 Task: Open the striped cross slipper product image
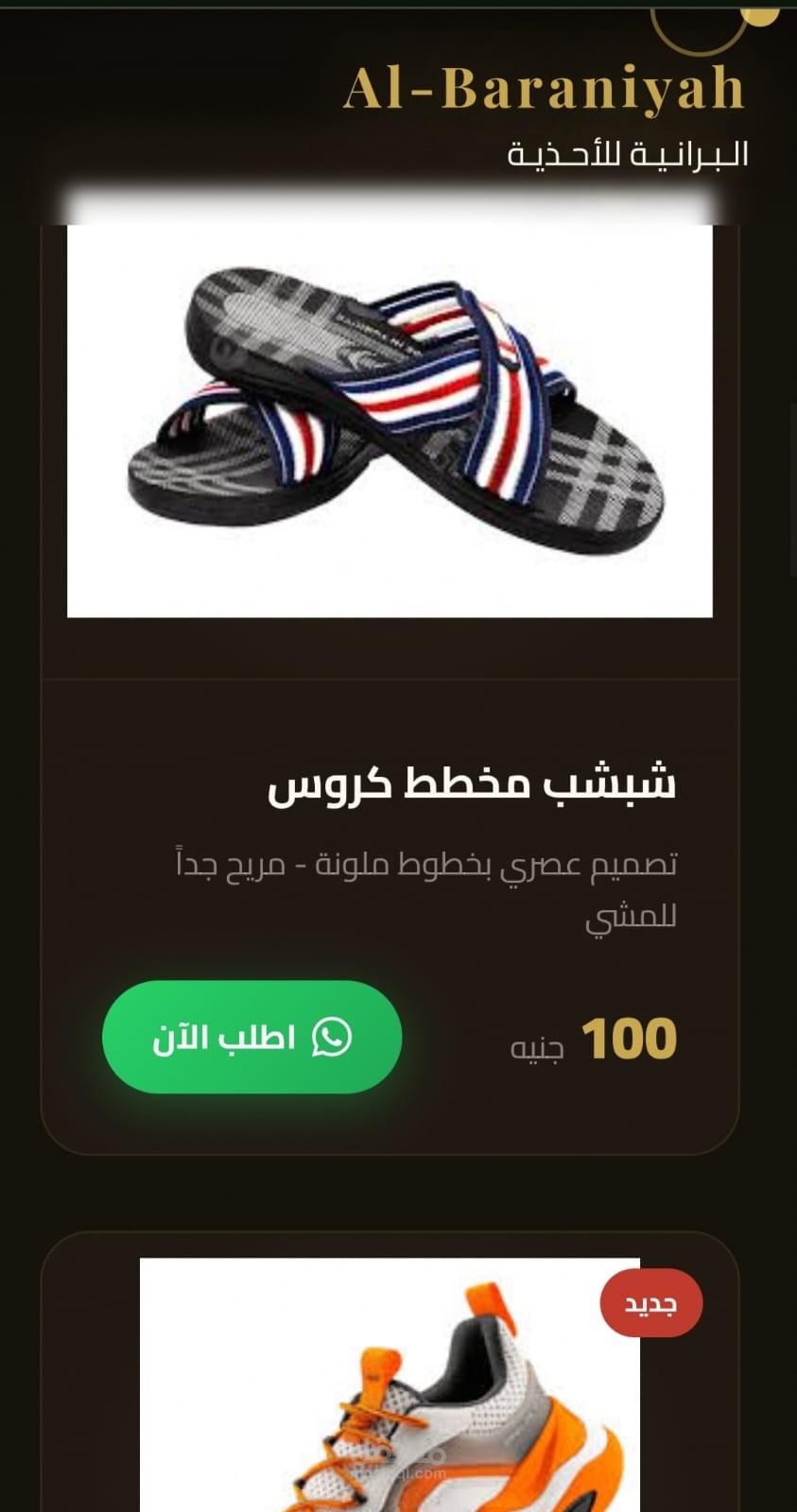[390, 421]
